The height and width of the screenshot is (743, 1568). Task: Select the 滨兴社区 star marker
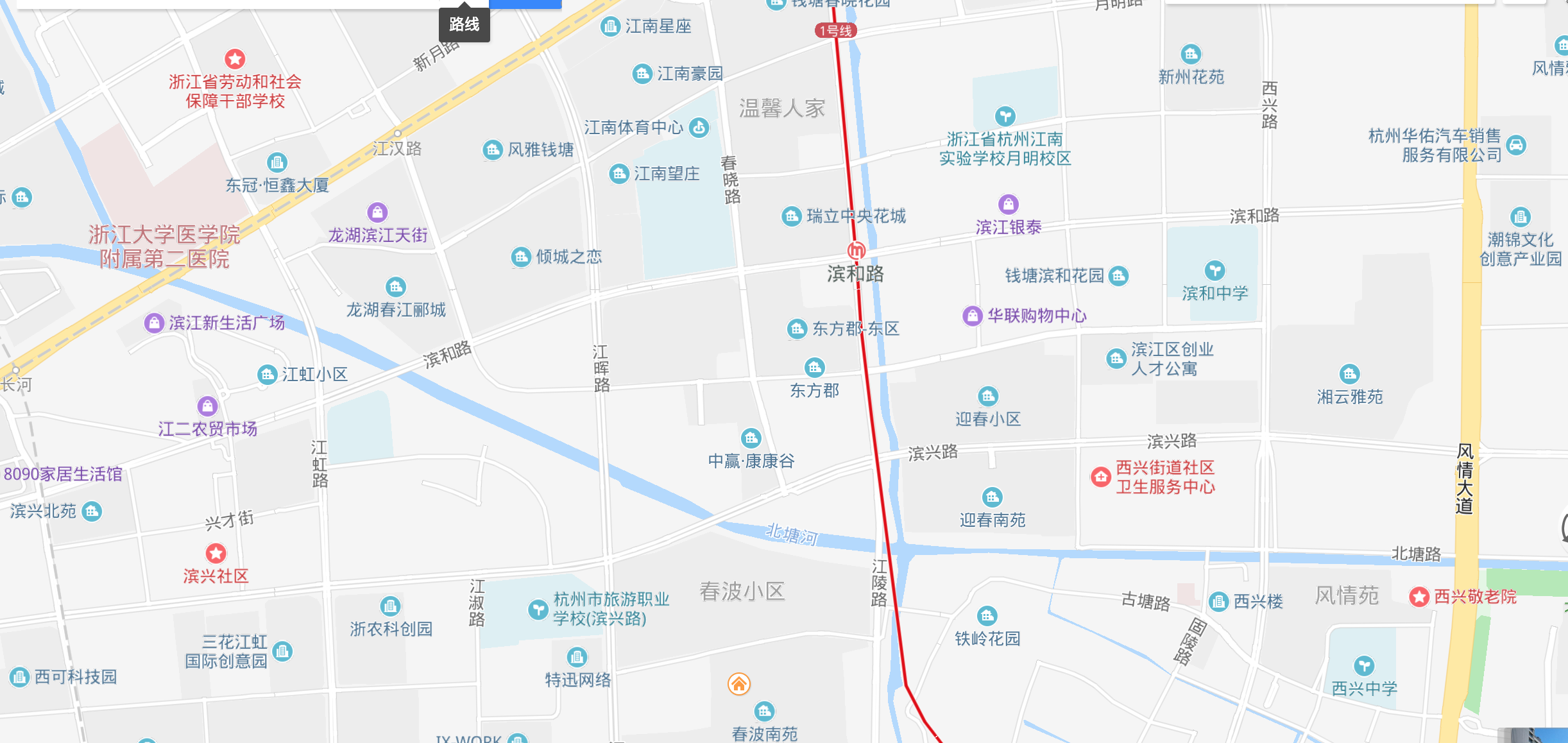click(x=216, y=553)
